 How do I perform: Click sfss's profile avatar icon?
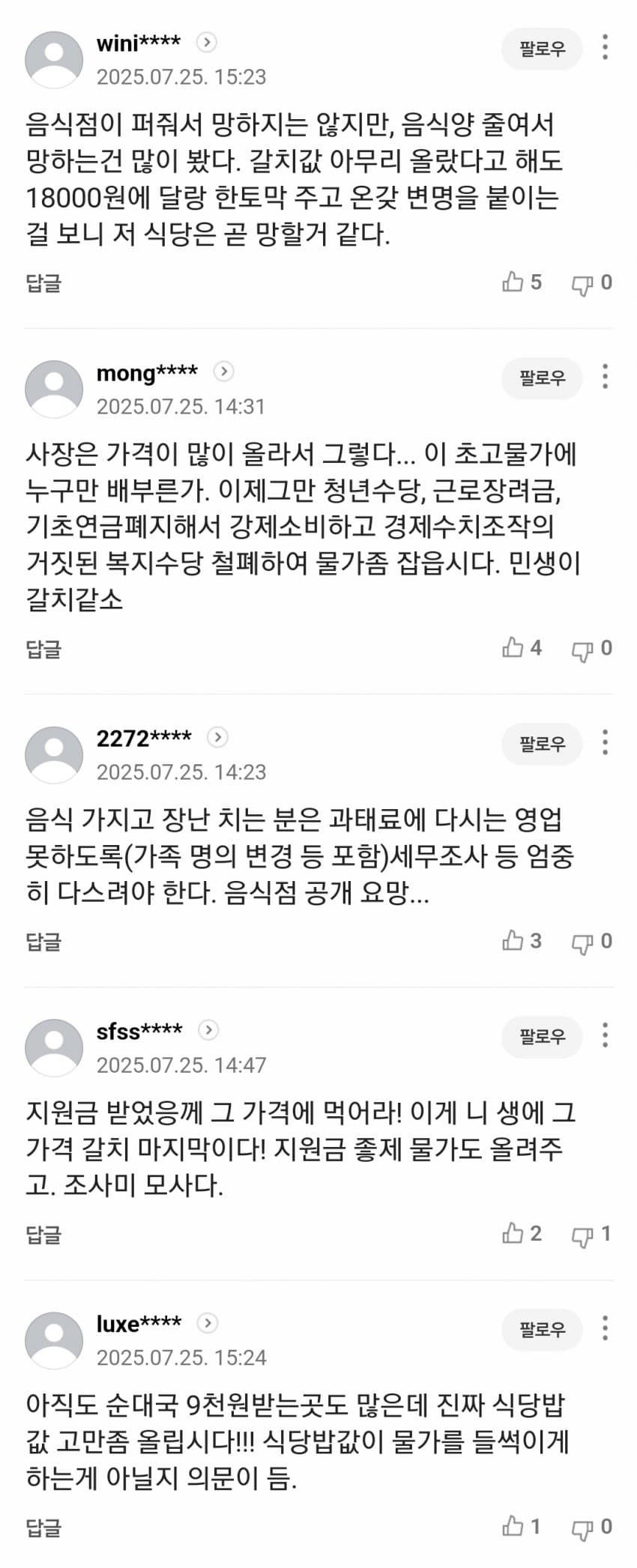54,1047
